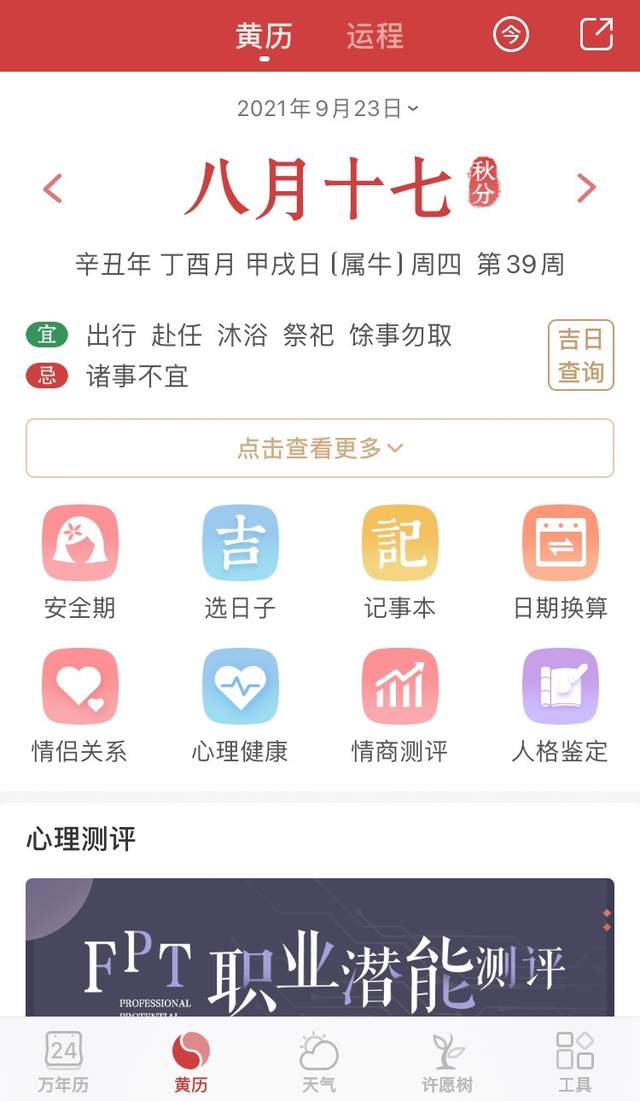Share this almanac page
Screen dimensions: 640x1101
[x=596, y=35]
